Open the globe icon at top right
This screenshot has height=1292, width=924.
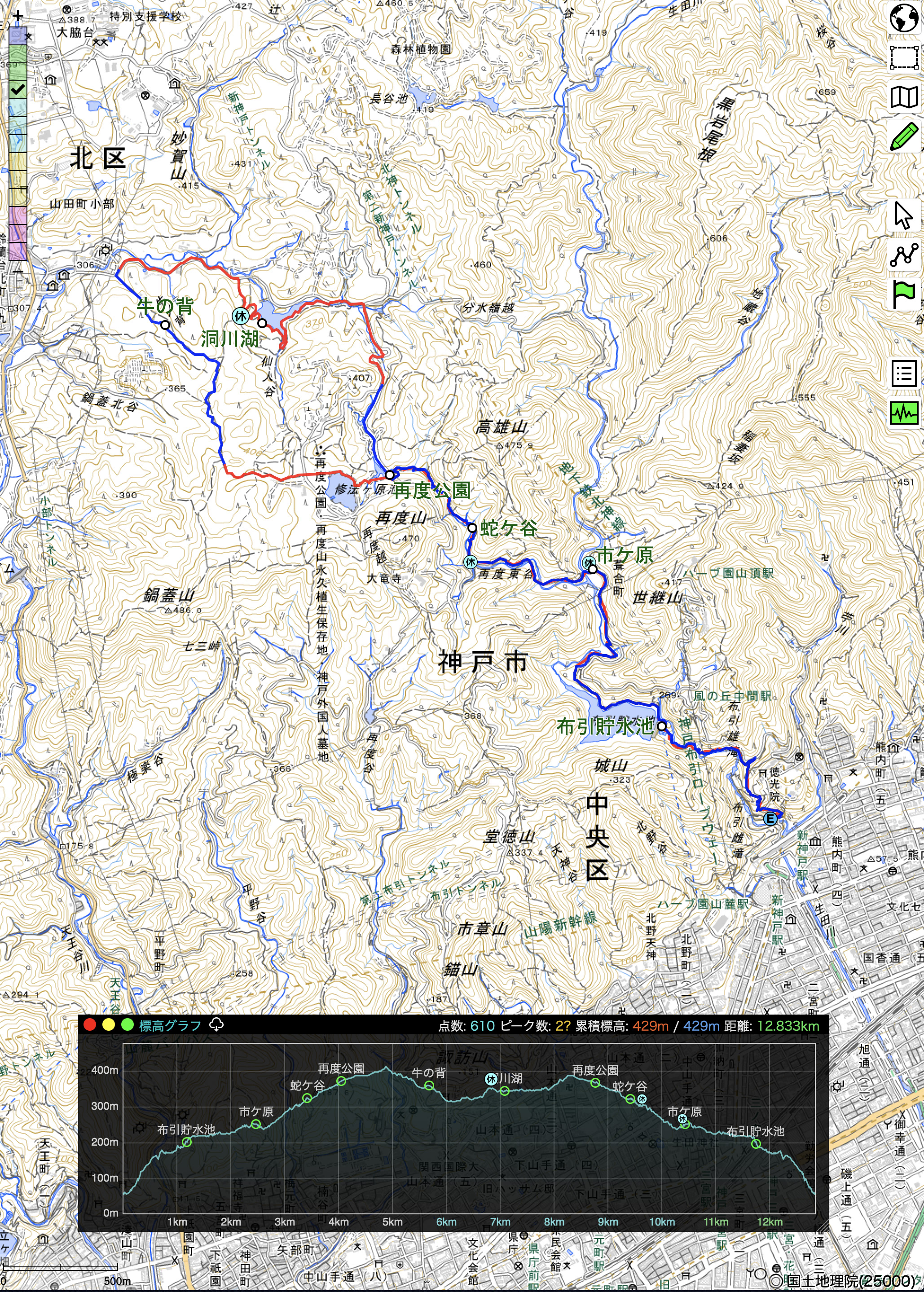coord(903,18)
